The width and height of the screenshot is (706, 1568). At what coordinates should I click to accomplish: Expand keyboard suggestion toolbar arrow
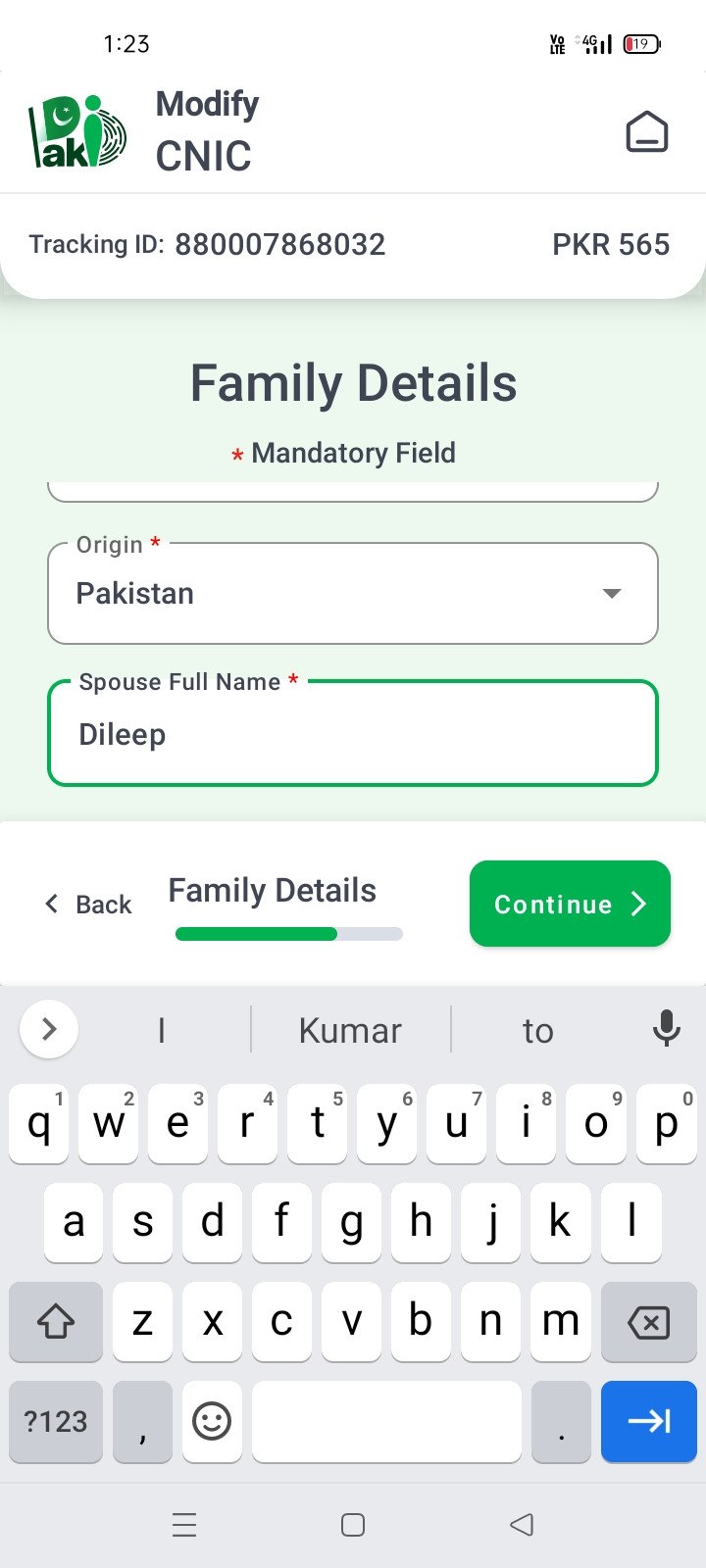(x=49, y=1029)
